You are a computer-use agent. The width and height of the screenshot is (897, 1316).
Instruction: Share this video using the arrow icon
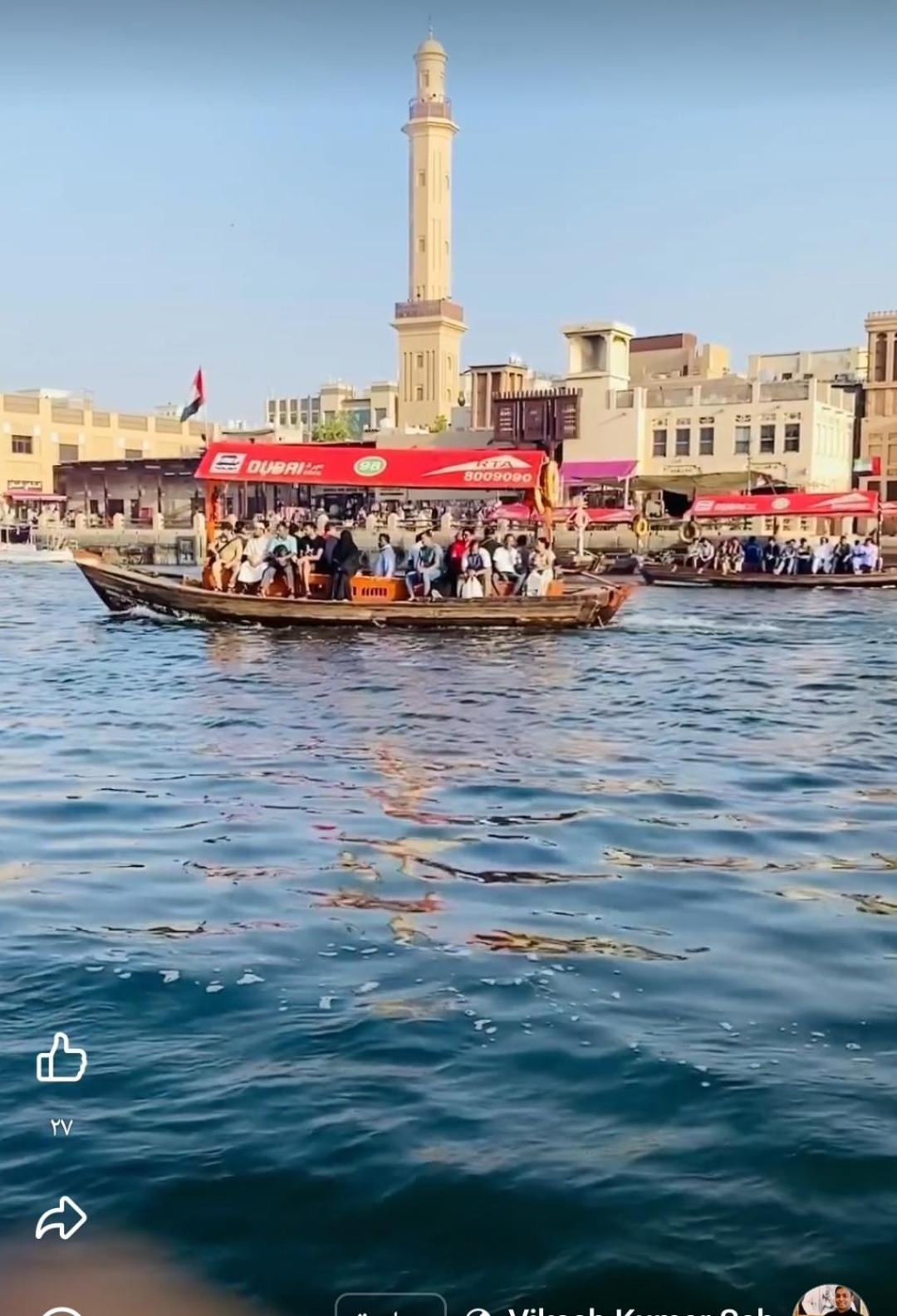pos(61,1217)
